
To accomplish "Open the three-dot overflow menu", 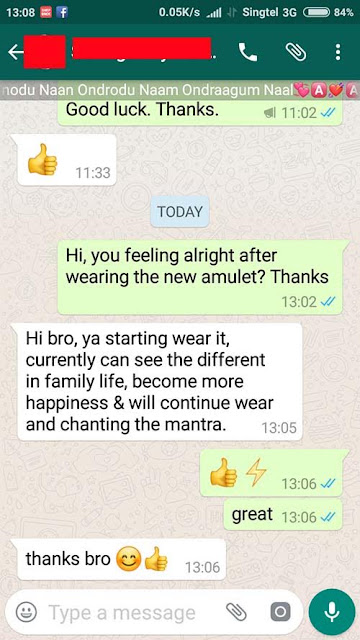I will pos(338,52).
